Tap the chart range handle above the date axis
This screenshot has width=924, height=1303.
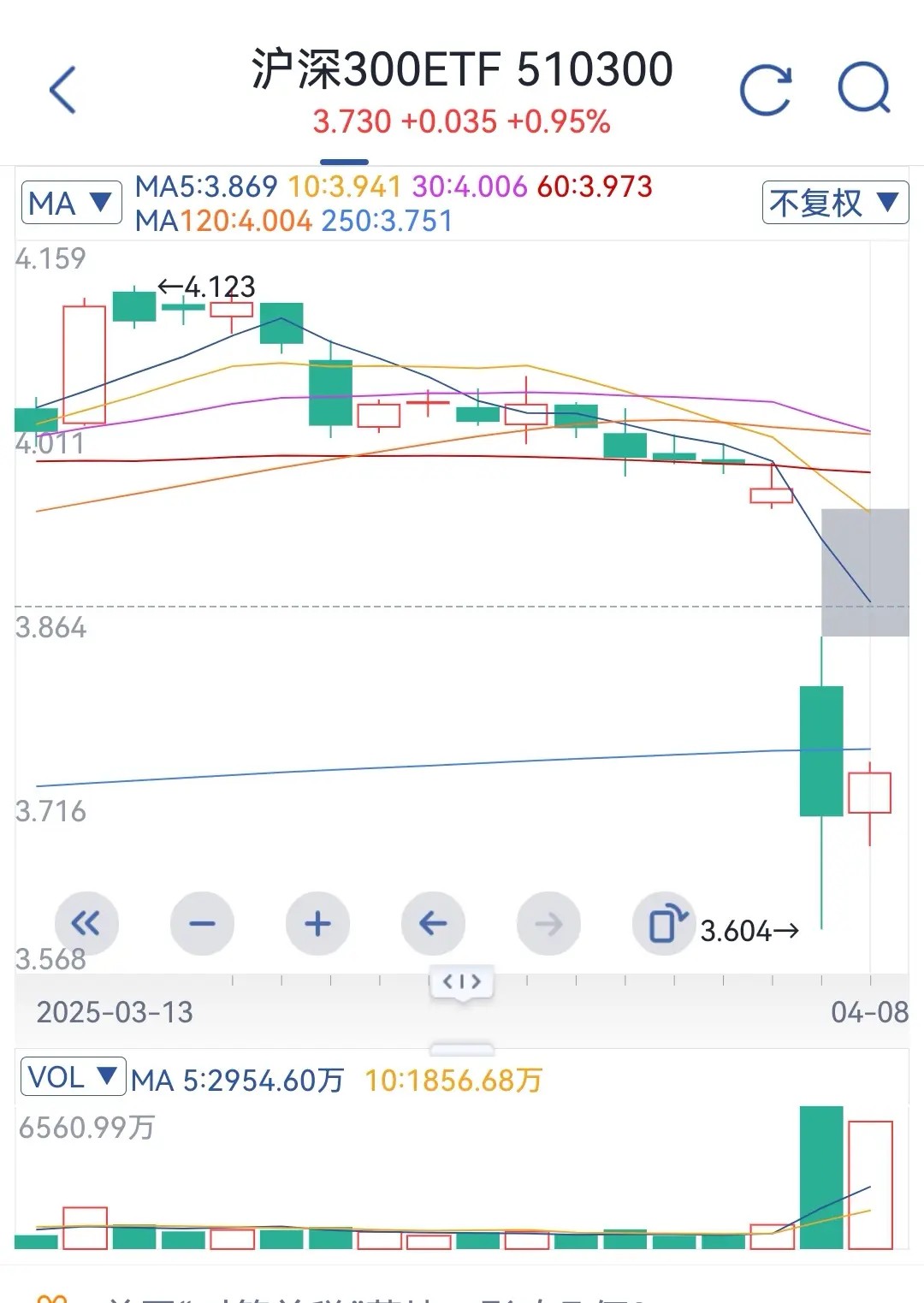(462, 982)
